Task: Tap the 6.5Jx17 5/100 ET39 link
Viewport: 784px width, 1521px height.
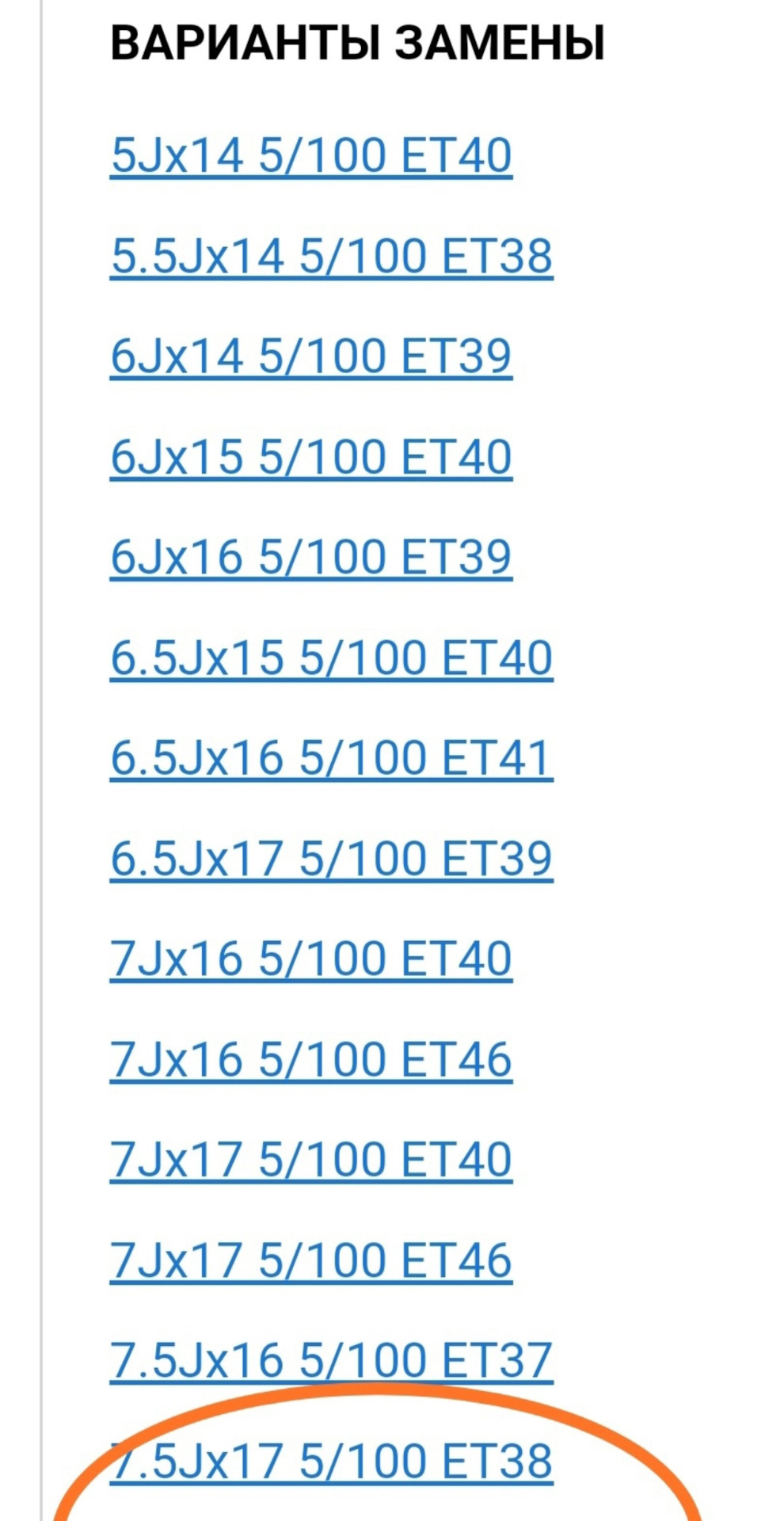Action: 331,859
